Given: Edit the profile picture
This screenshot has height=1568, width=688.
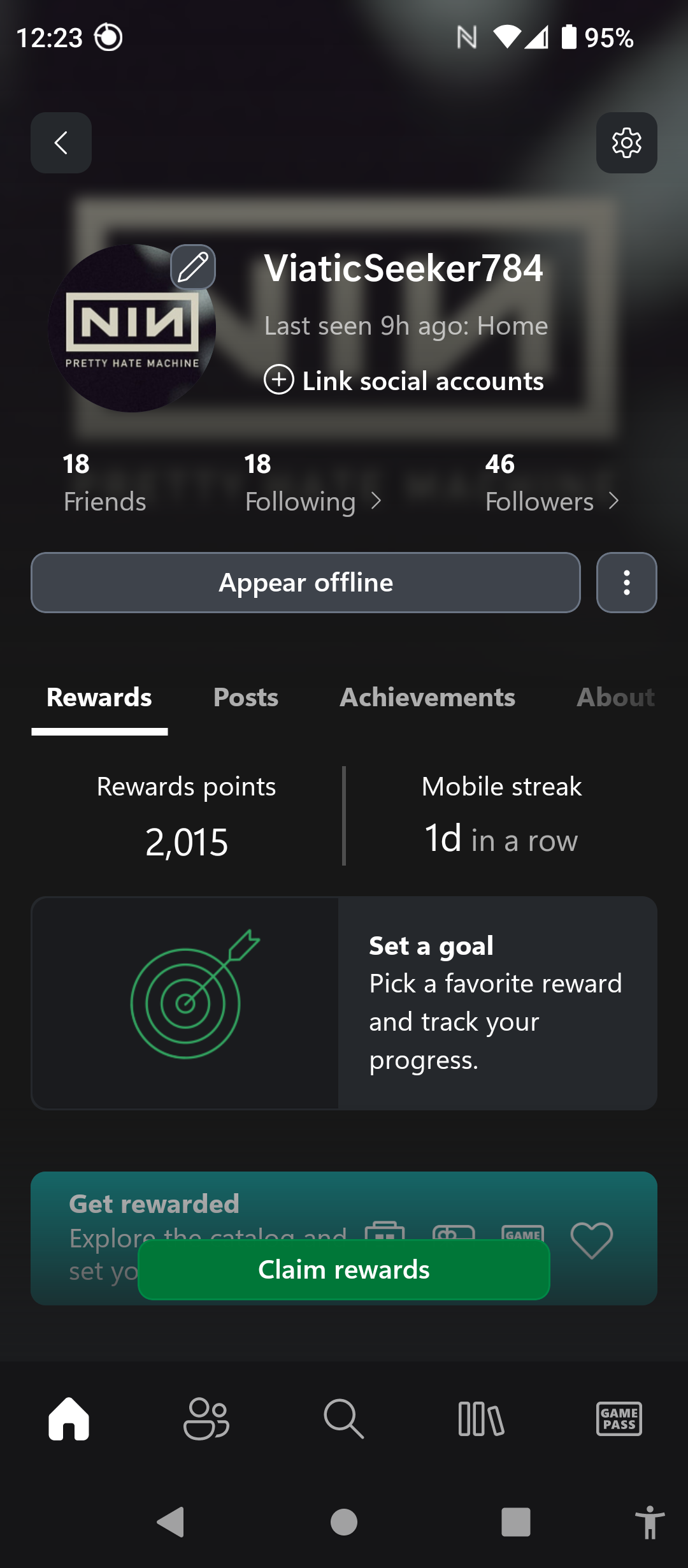Looking at the screenshot, I should coord(193,267).
